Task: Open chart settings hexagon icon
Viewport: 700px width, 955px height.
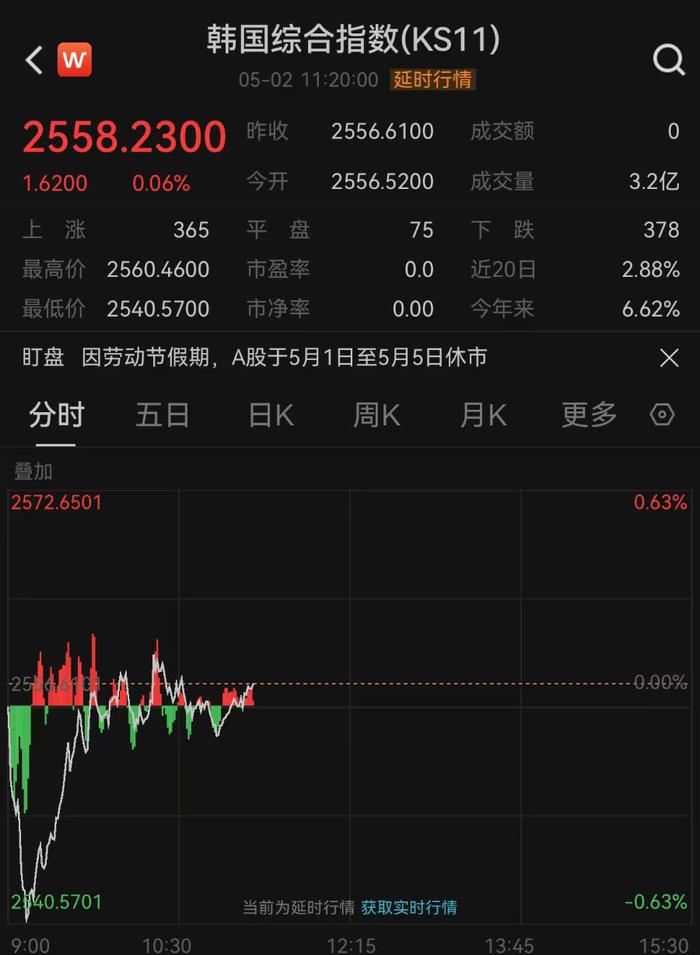Action: 662,414
